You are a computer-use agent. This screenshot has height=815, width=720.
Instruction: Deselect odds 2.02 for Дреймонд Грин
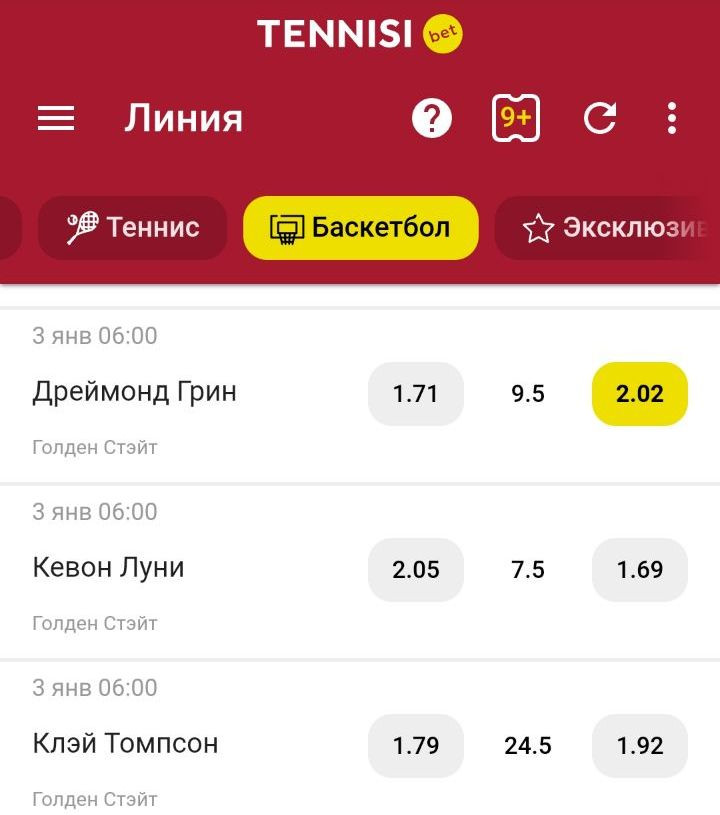click(x=640, y=394)
